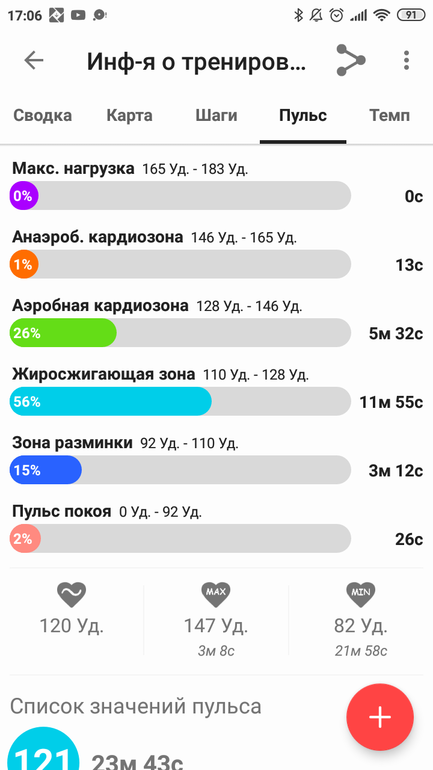Switch to the Сводка tab

point(42,116)
